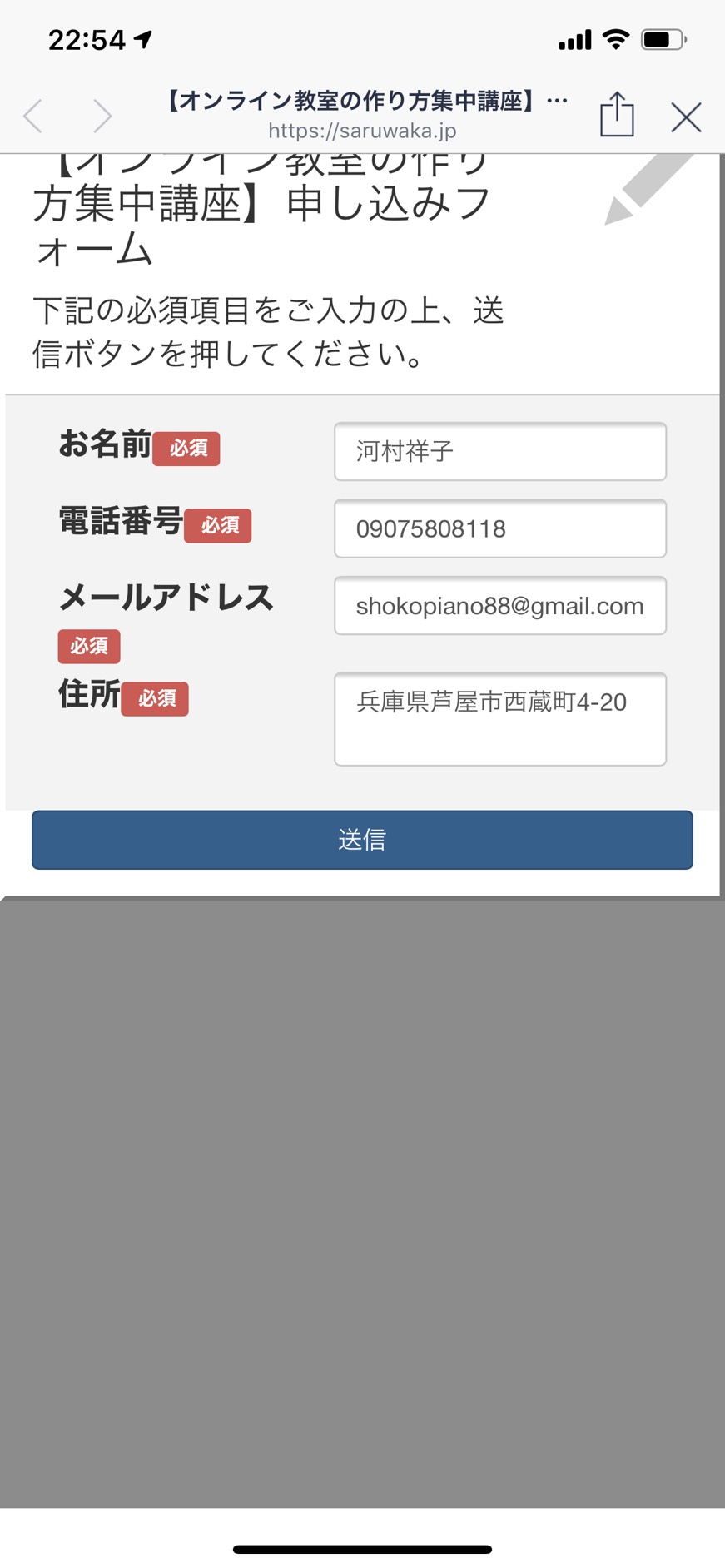Go back with the left arrow
Image resolution: width=725 pixels, height=1568 pixels.
click(x=33, y=116)
